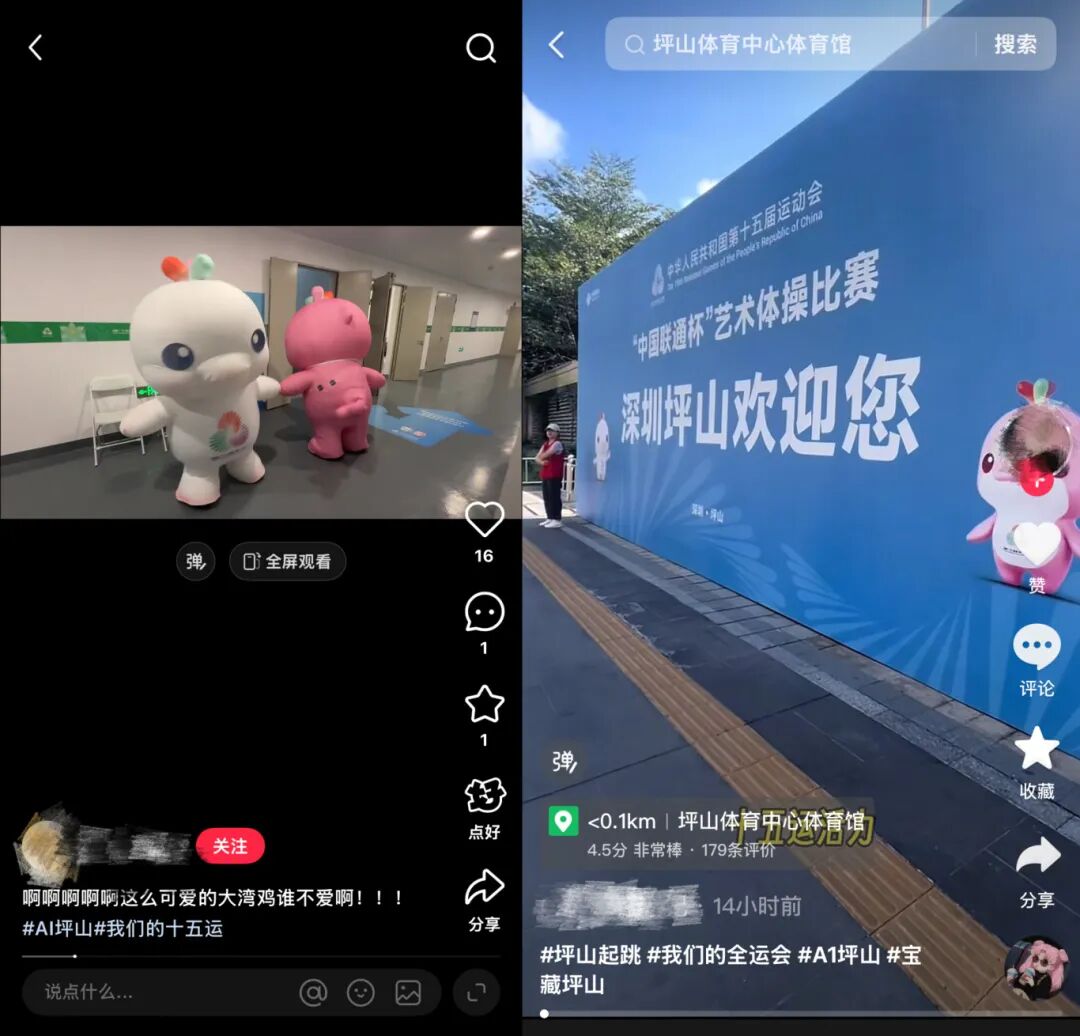Tap the round music disc avatar

click(x=1036, y=968)
